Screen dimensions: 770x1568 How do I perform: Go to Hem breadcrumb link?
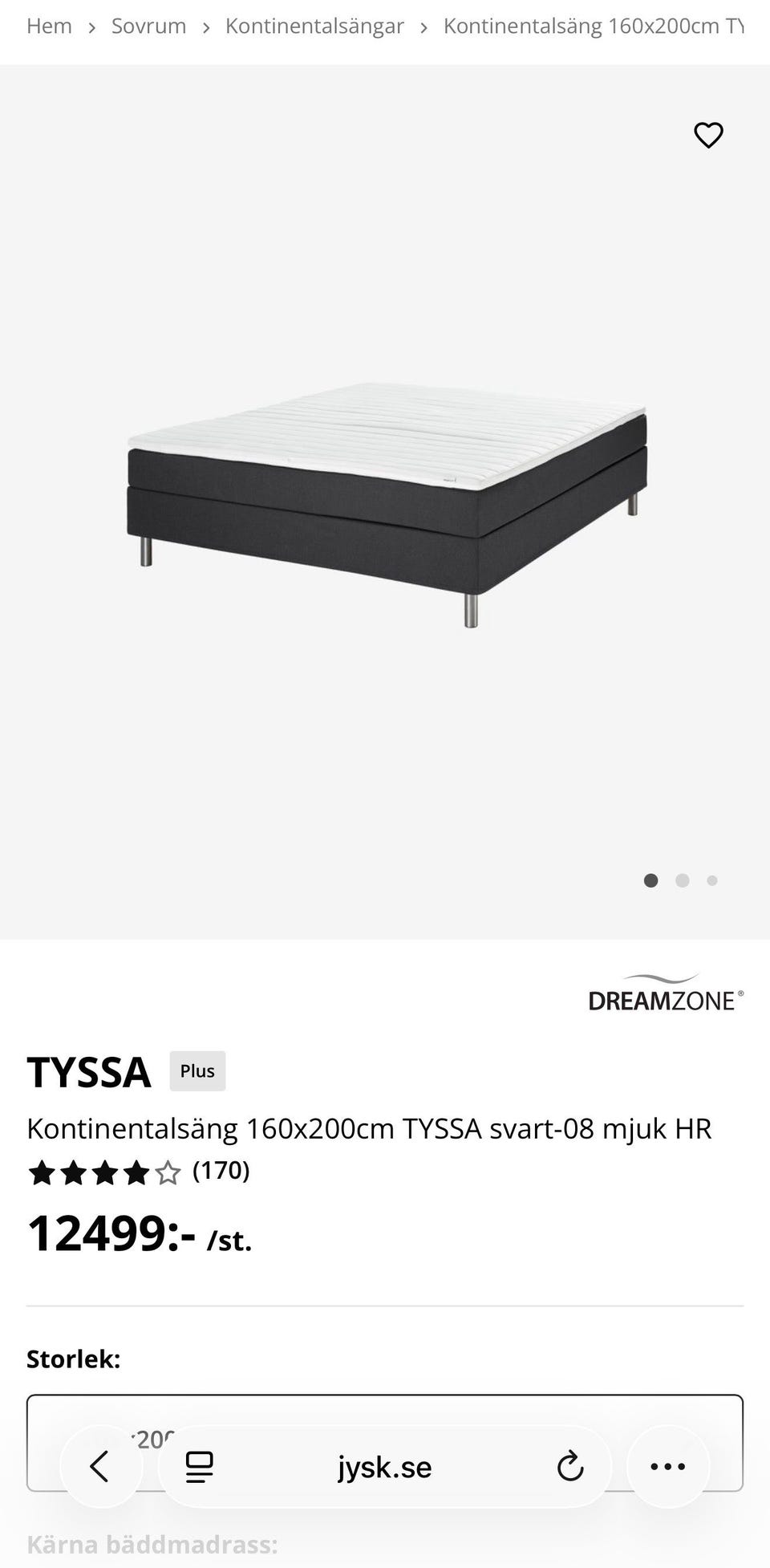tap(49, 26)
